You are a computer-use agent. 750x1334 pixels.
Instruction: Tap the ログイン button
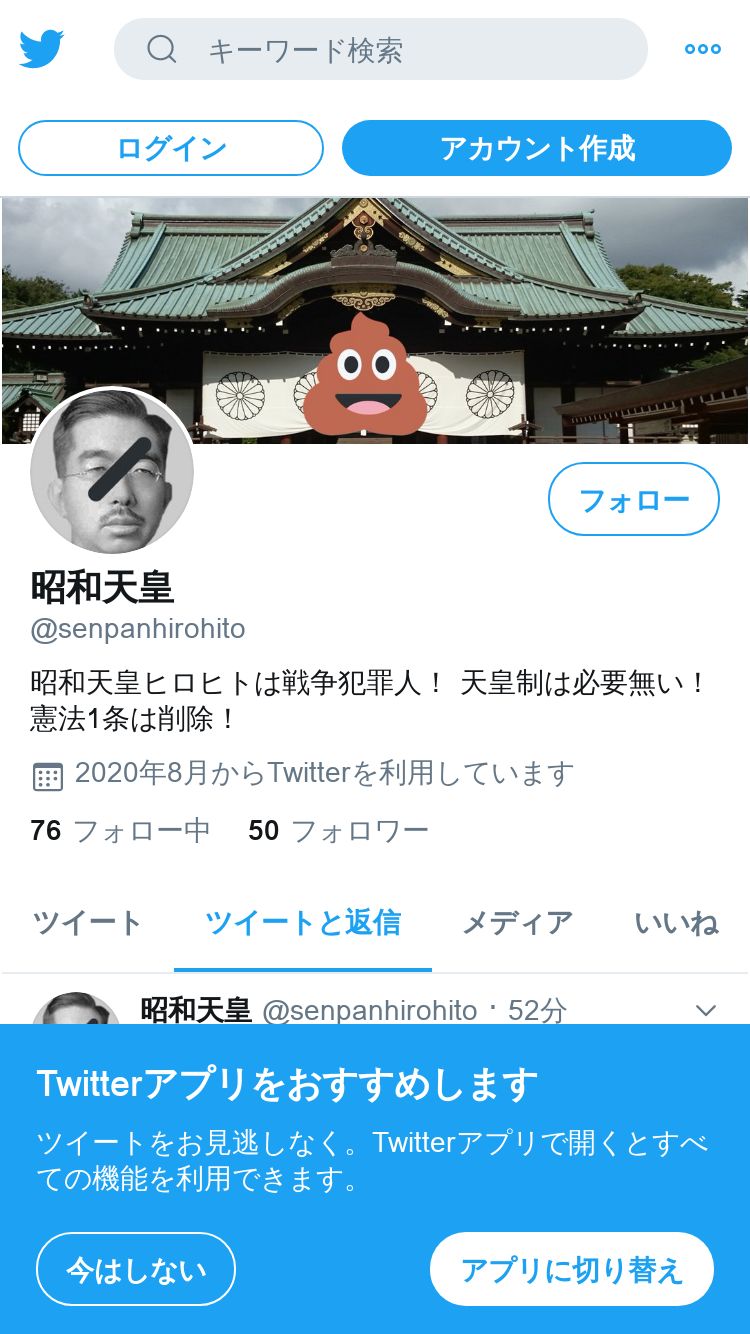click(x=171, y=148)
